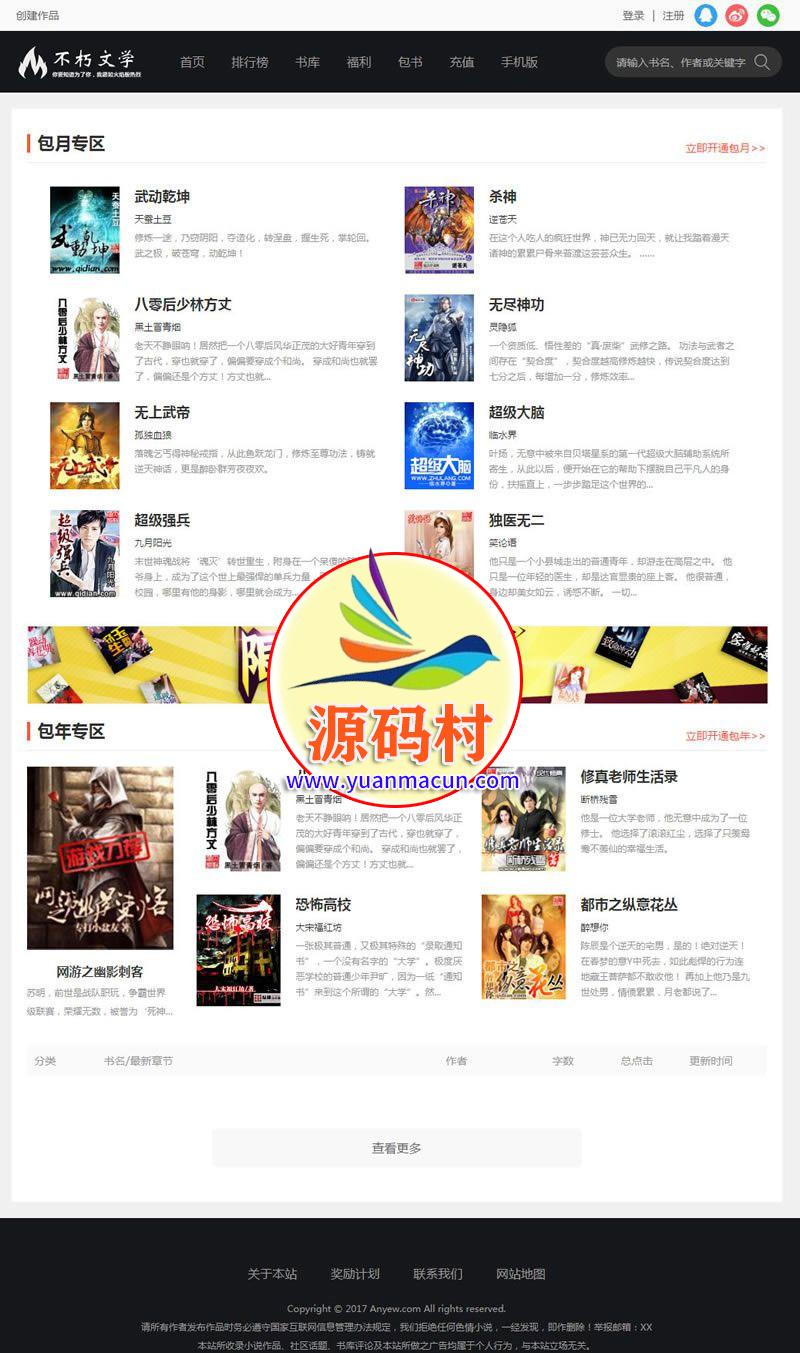Switch to the 排行榜 rankings tab
The height and width of the screenshot is (1353, 800).
tap(250, 62)
